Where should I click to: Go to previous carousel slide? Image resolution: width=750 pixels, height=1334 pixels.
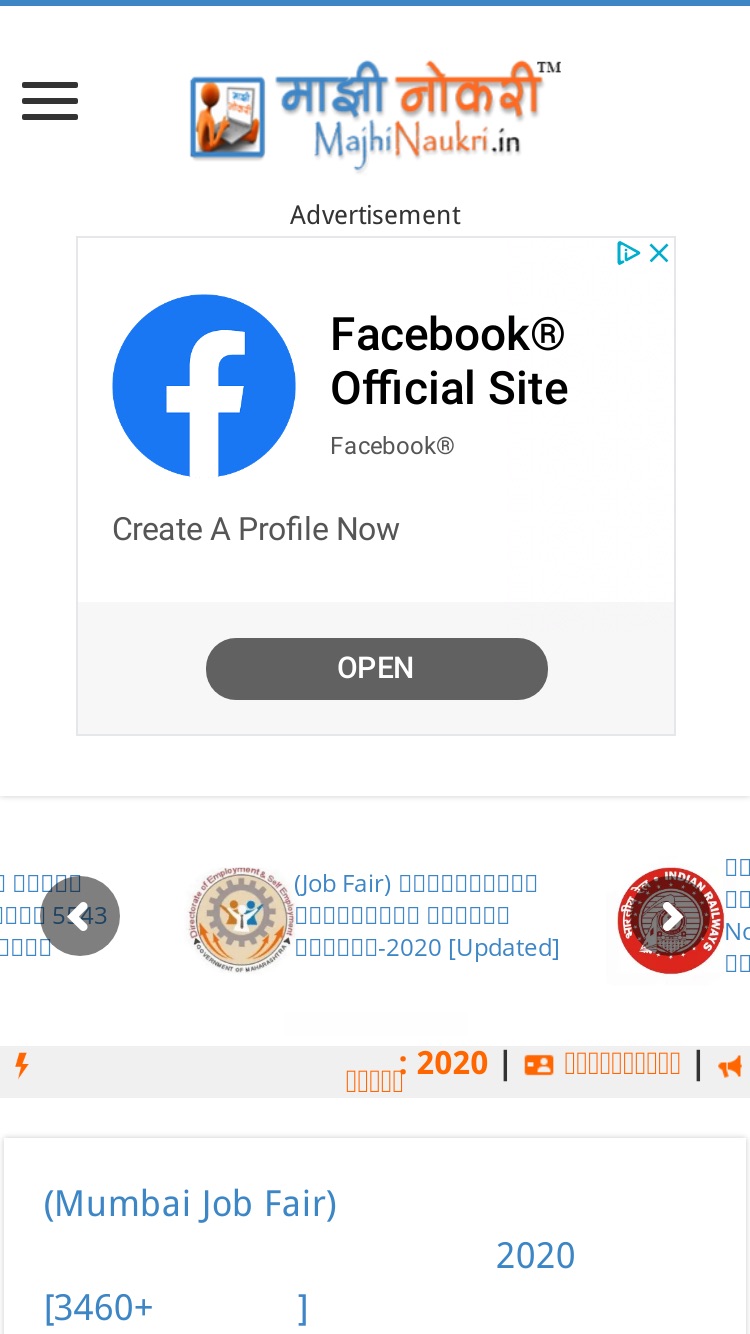[80, 916]
